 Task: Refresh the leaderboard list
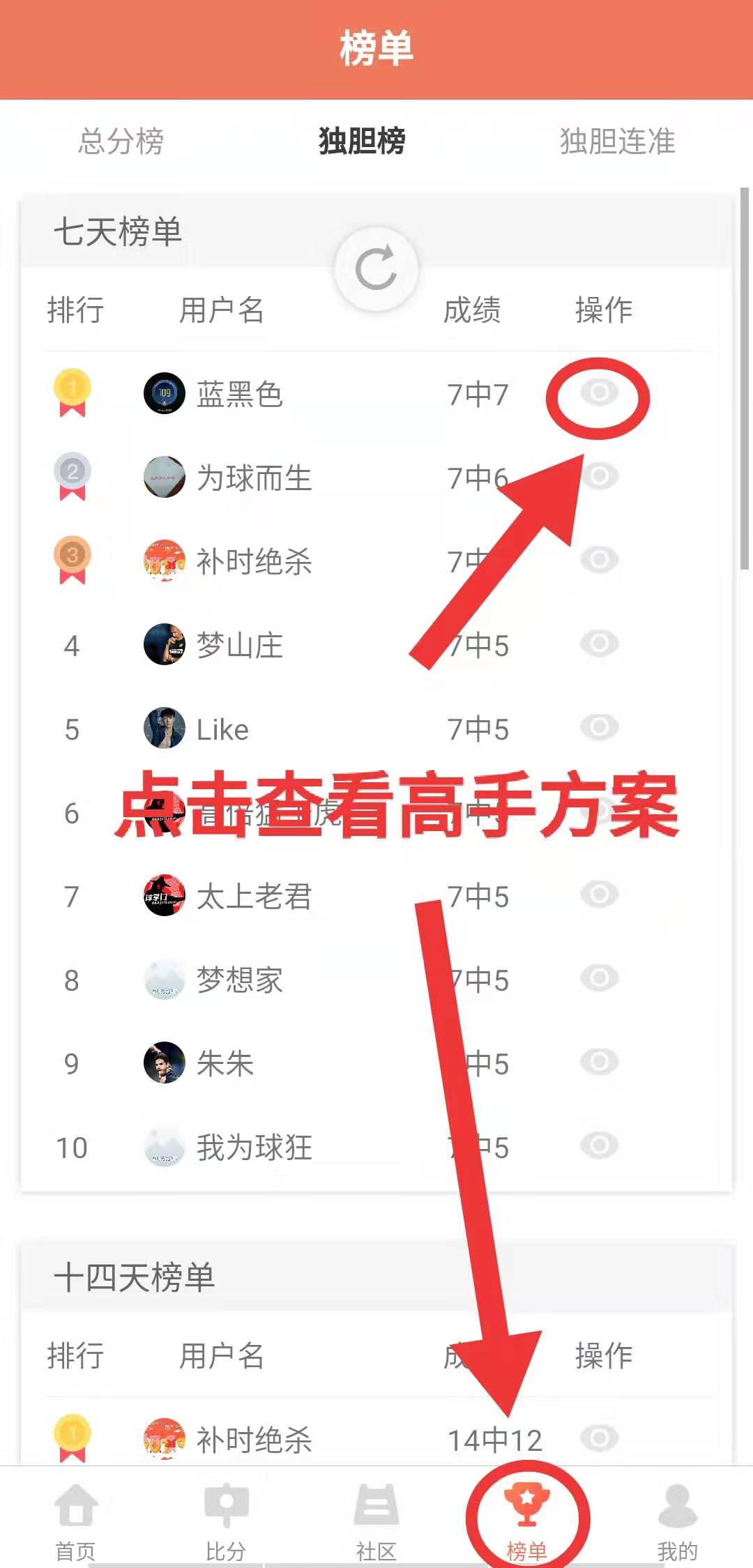(376, 268)
